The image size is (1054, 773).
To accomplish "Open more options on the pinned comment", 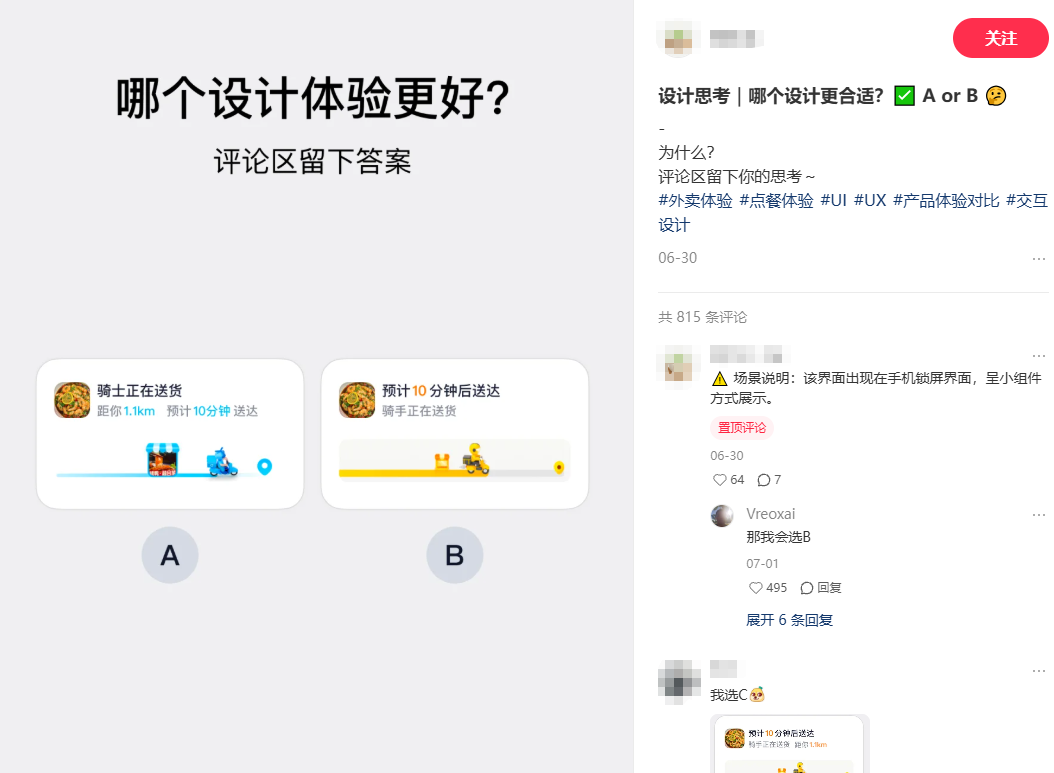I will pos(1038,356).
